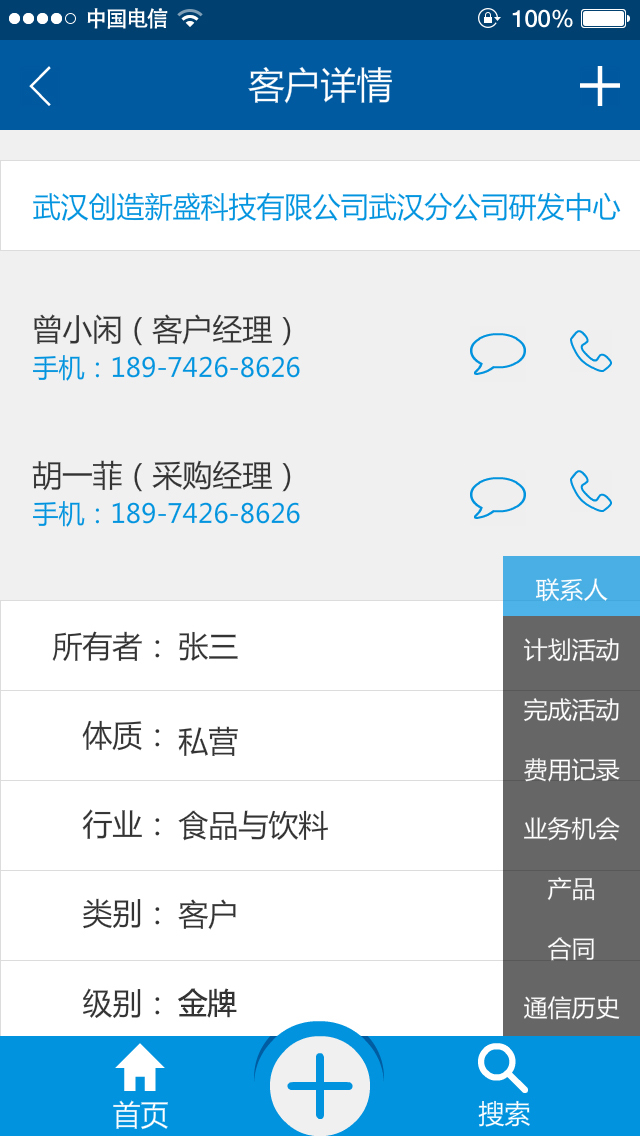Open company name 武汉创造新盛科技有限公司
This screenshot has width=640, height=1136.
click(326, 207)
